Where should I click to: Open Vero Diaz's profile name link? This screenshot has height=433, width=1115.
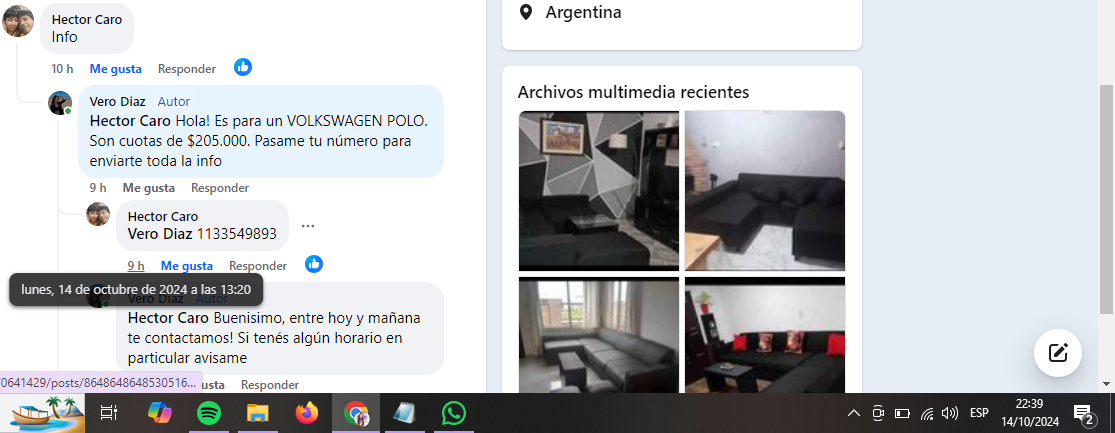(117, 102)
